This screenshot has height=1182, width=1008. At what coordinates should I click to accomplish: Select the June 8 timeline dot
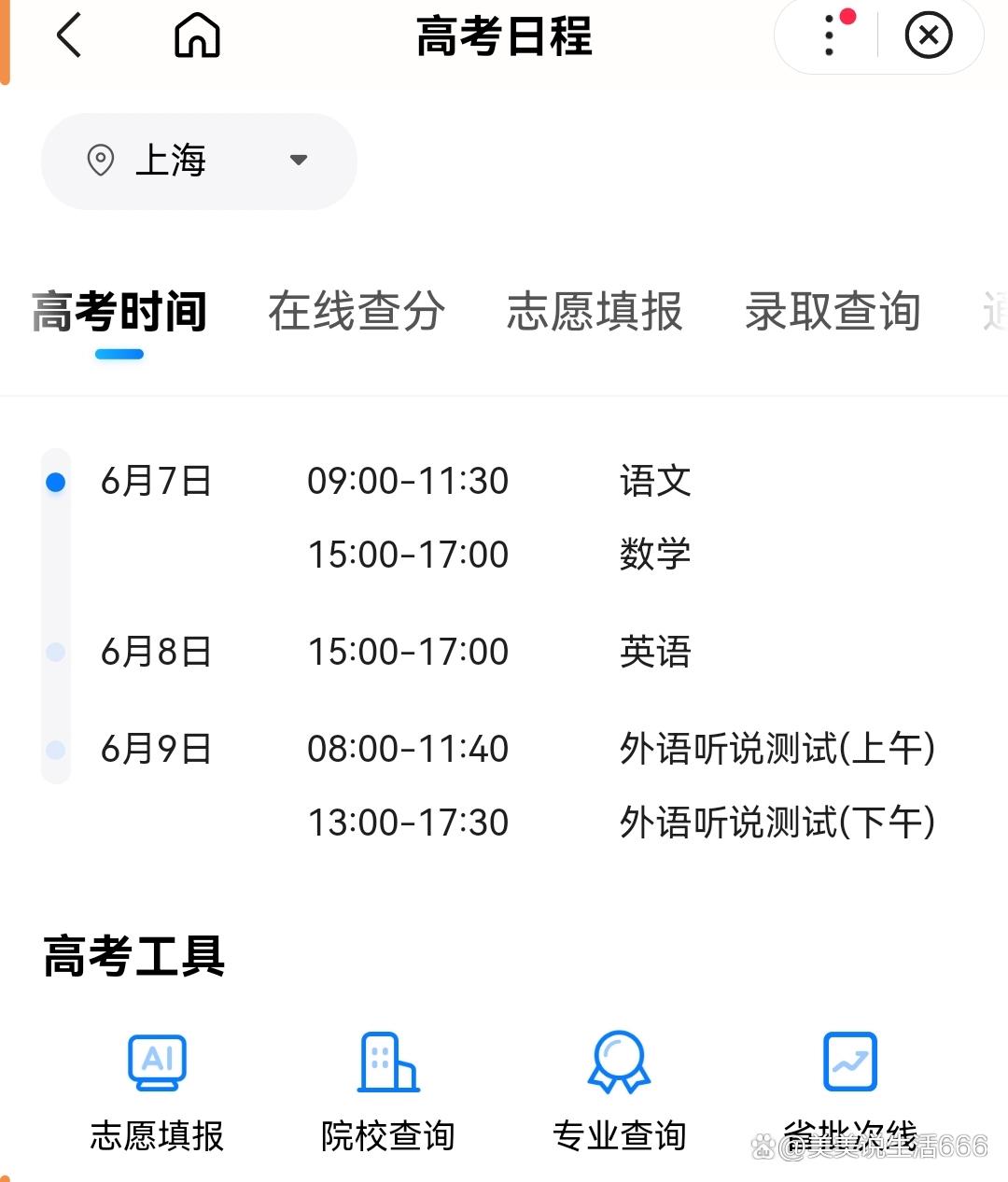click(x=56, y=652)
